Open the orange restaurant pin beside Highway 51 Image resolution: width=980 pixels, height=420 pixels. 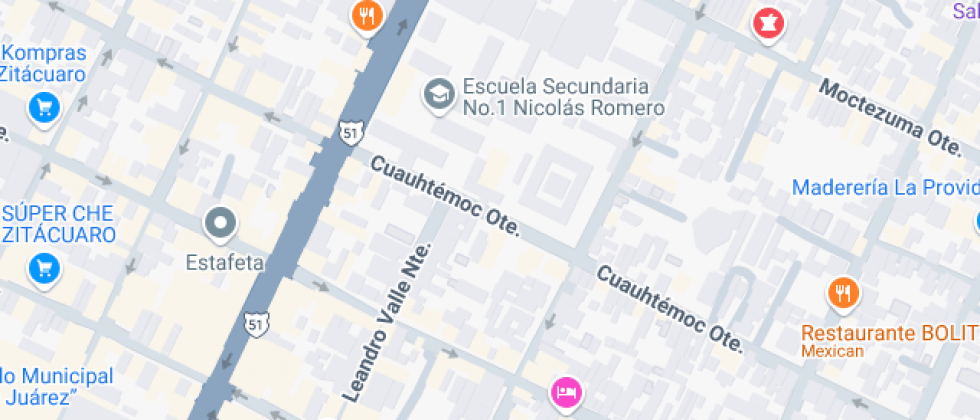367,15
